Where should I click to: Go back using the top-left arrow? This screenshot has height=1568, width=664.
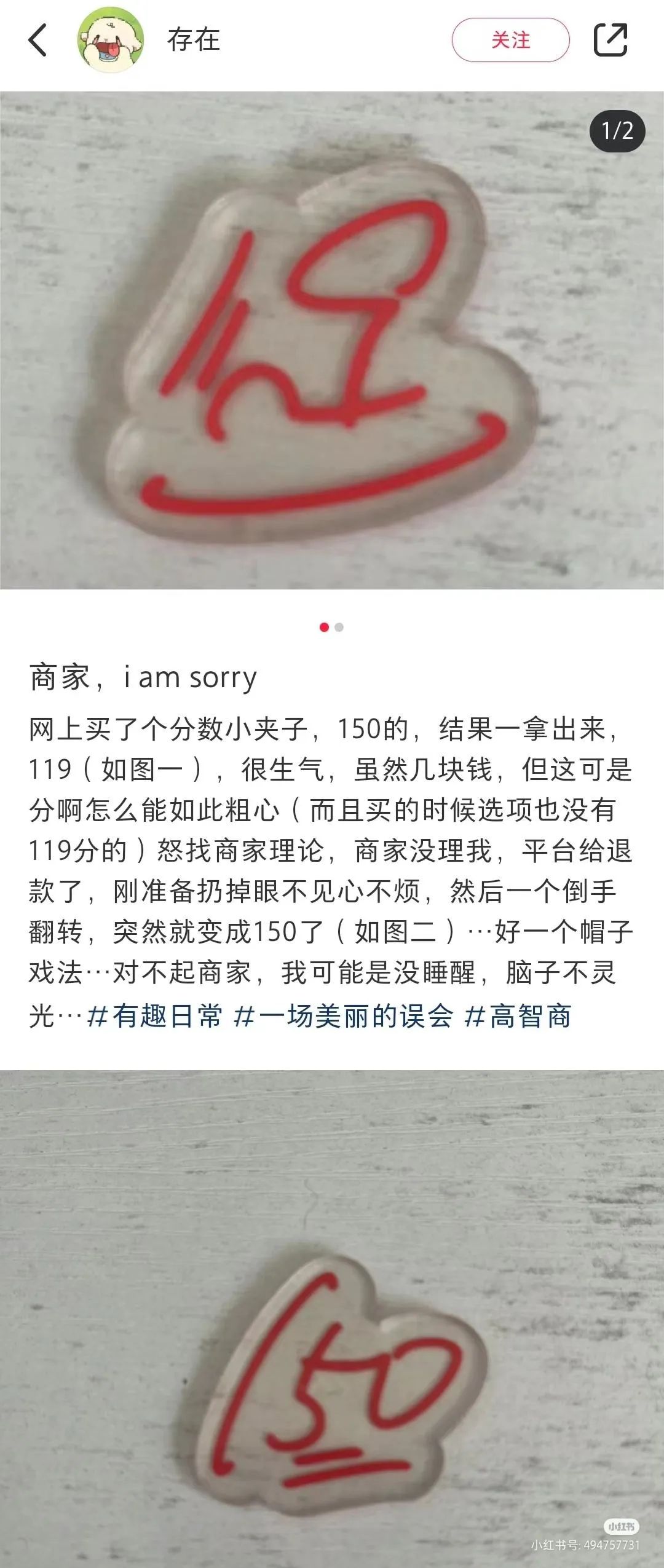click(x=38, y=41)
